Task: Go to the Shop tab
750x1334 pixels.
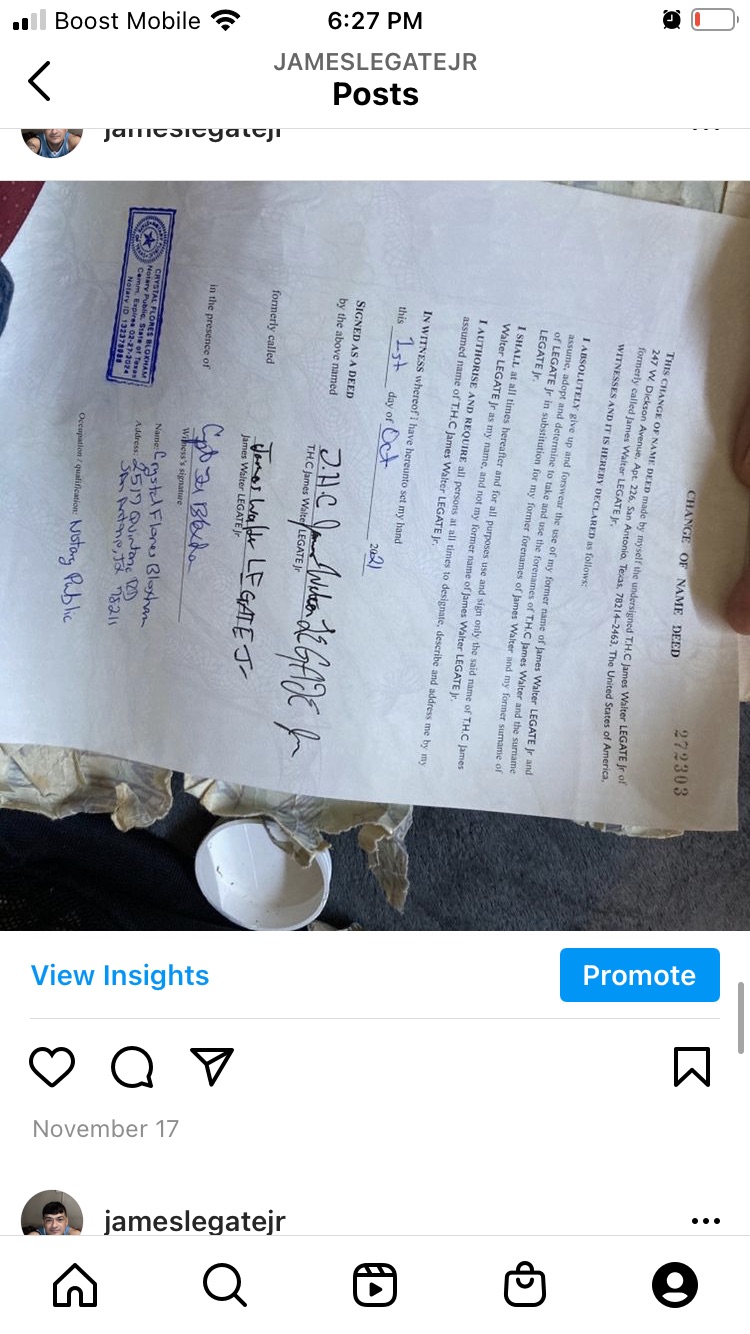Action: pyautogui.click(x=525, y=1284)
